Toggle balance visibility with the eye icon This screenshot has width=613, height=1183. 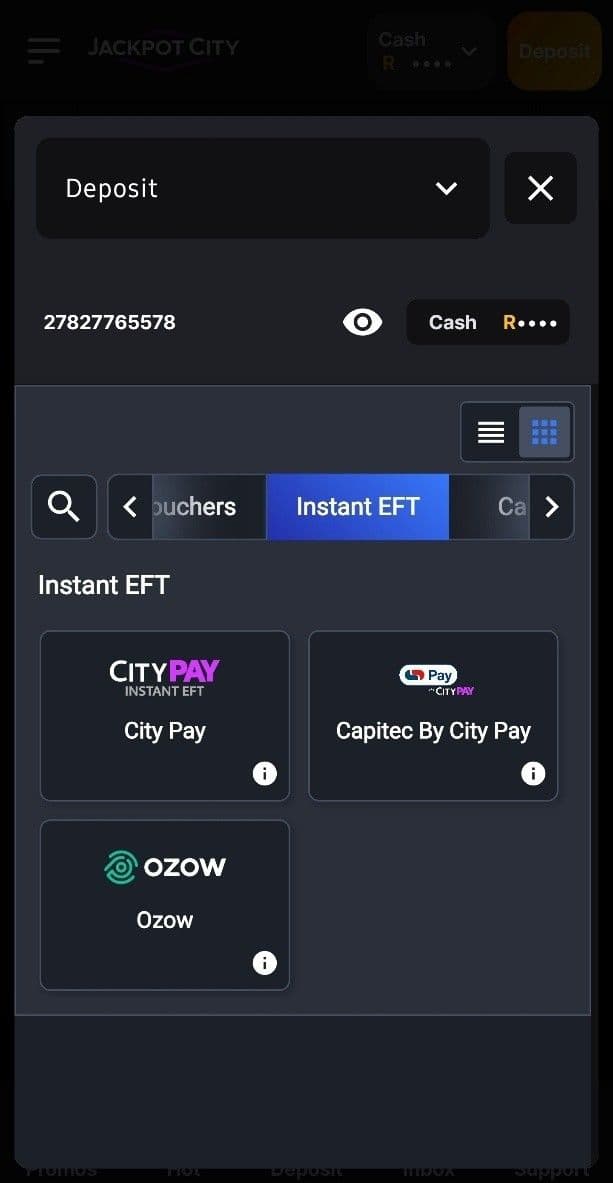(362, 322)
